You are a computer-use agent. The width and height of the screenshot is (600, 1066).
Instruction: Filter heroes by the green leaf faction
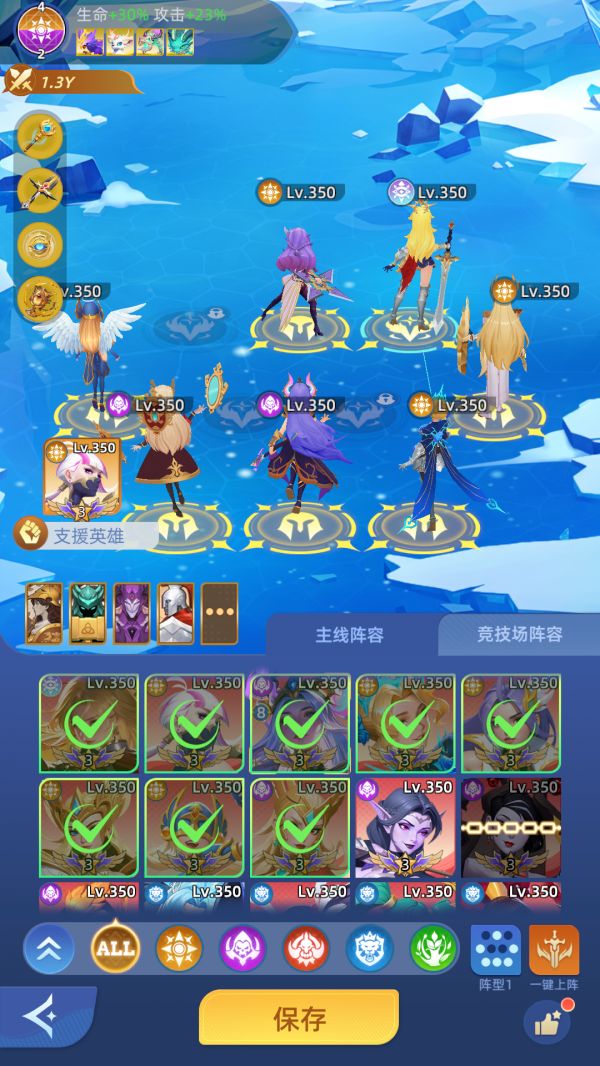433,947
